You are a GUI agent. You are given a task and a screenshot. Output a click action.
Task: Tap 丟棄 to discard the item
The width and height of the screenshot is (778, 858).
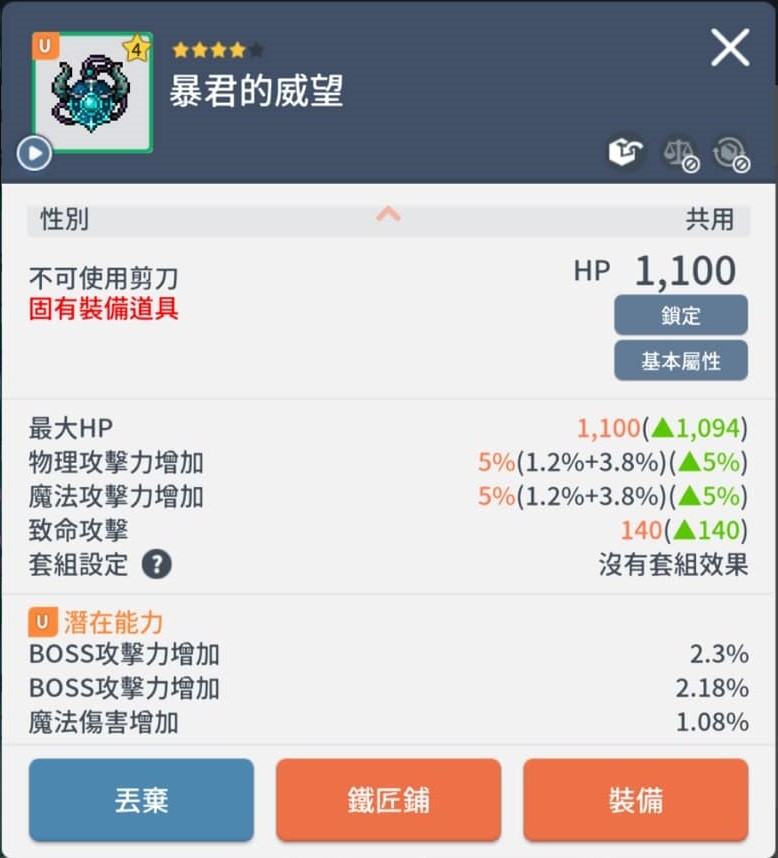141,800
